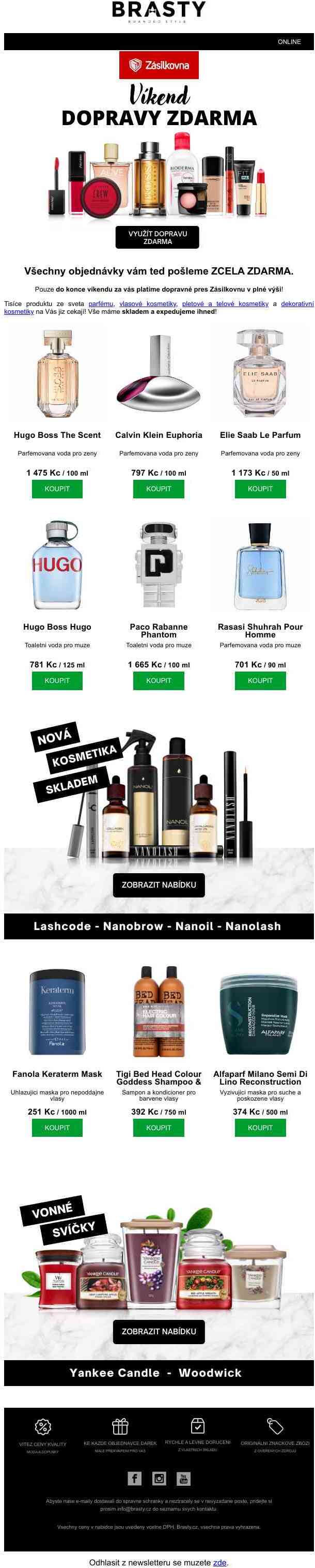Tap KOUPIT under Calvin Klein Euphoria
Screen dimensions: 315x1568
(x=159, y=488)
